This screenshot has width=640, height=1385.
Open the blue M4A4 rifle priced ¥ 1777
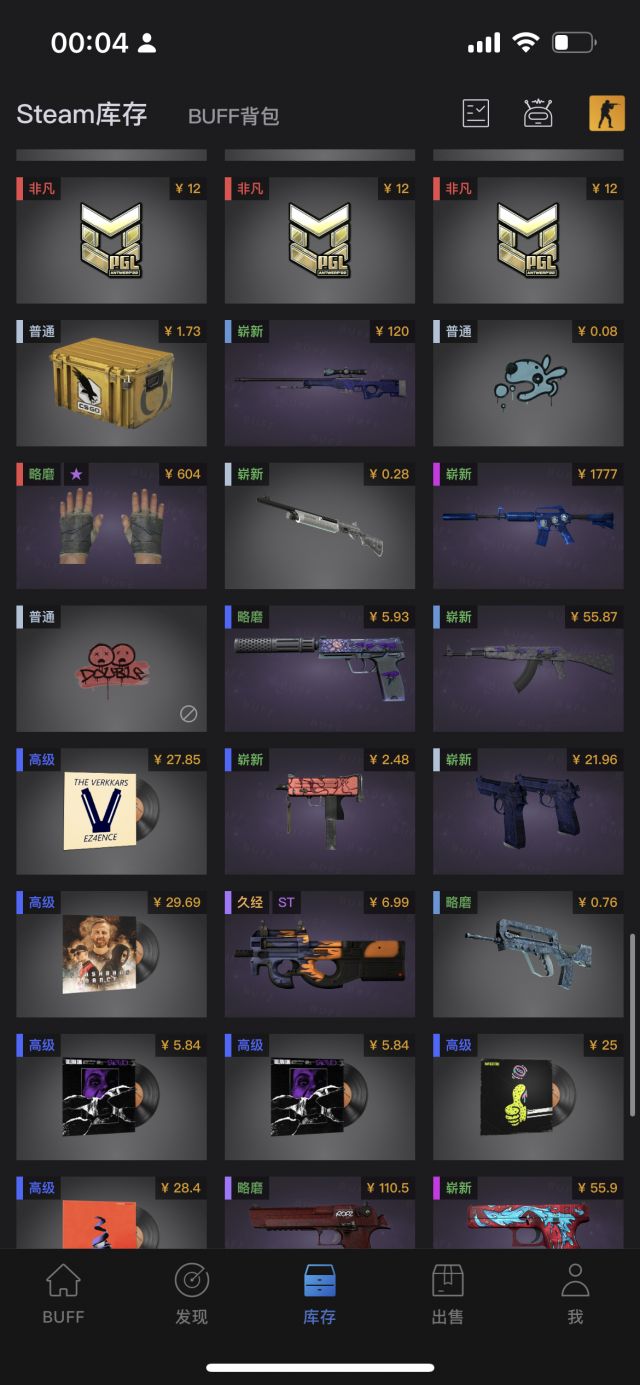(x=527, y=527)
